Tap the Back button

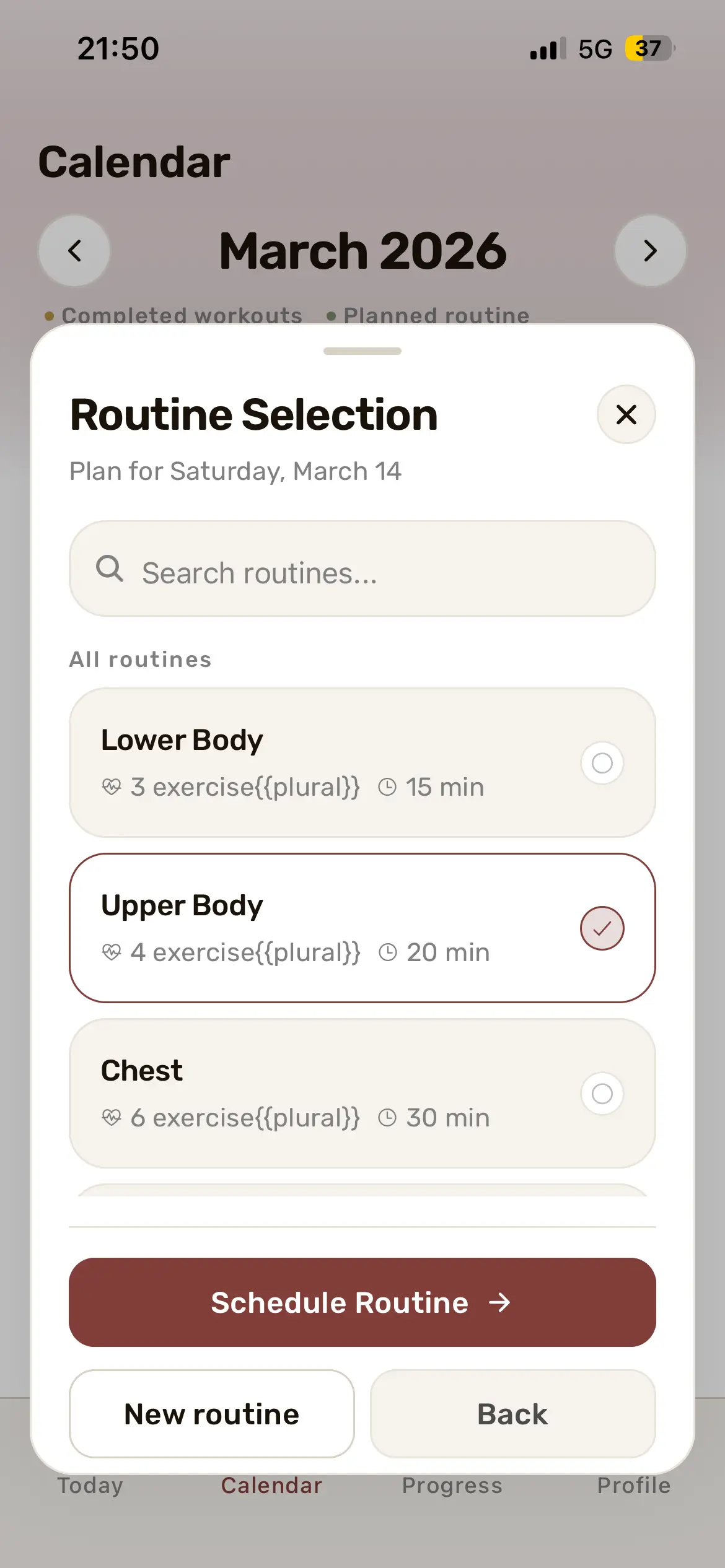coord(512,1414)
